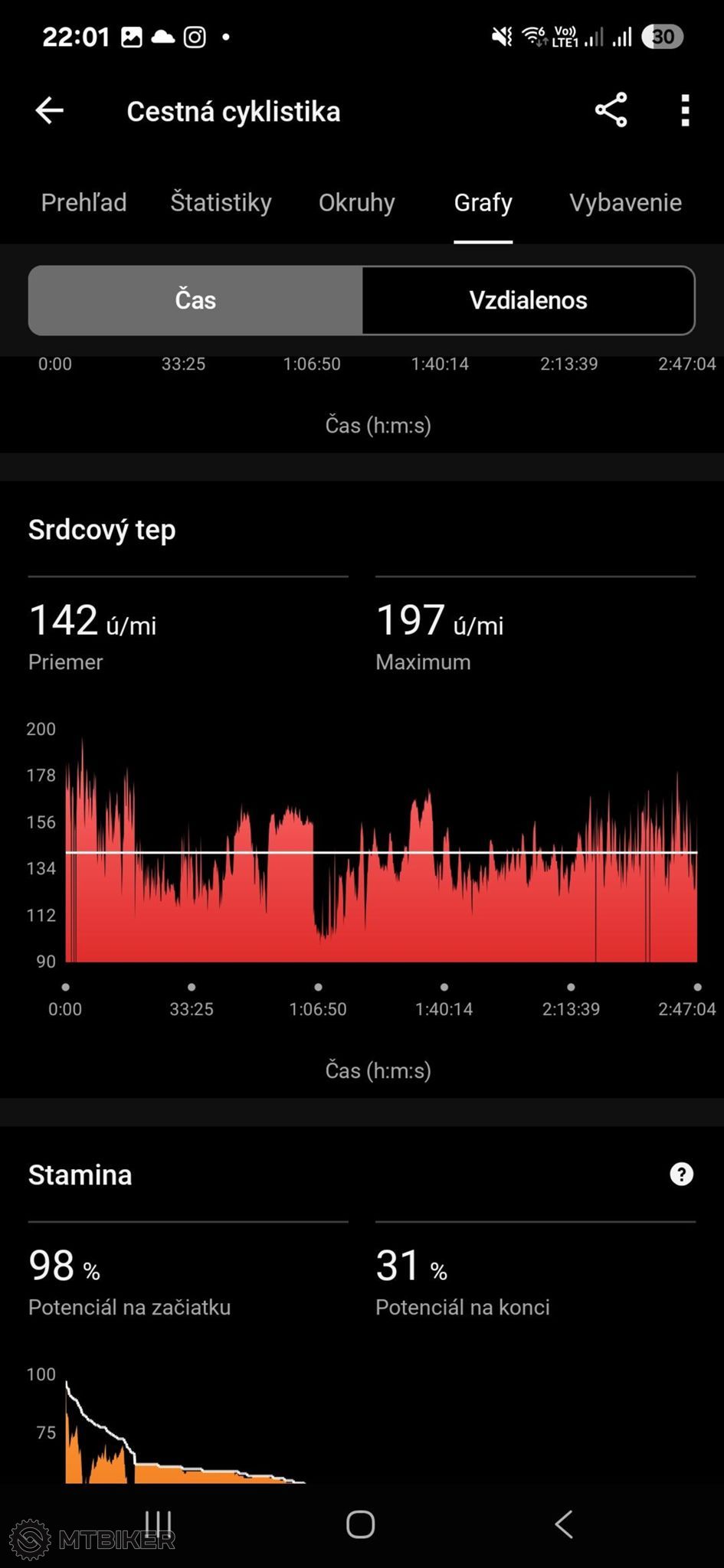Switch charts to Vzdialenosť
The height and width of the screenshot is (1568, 724).
click(x=528, y=300)
